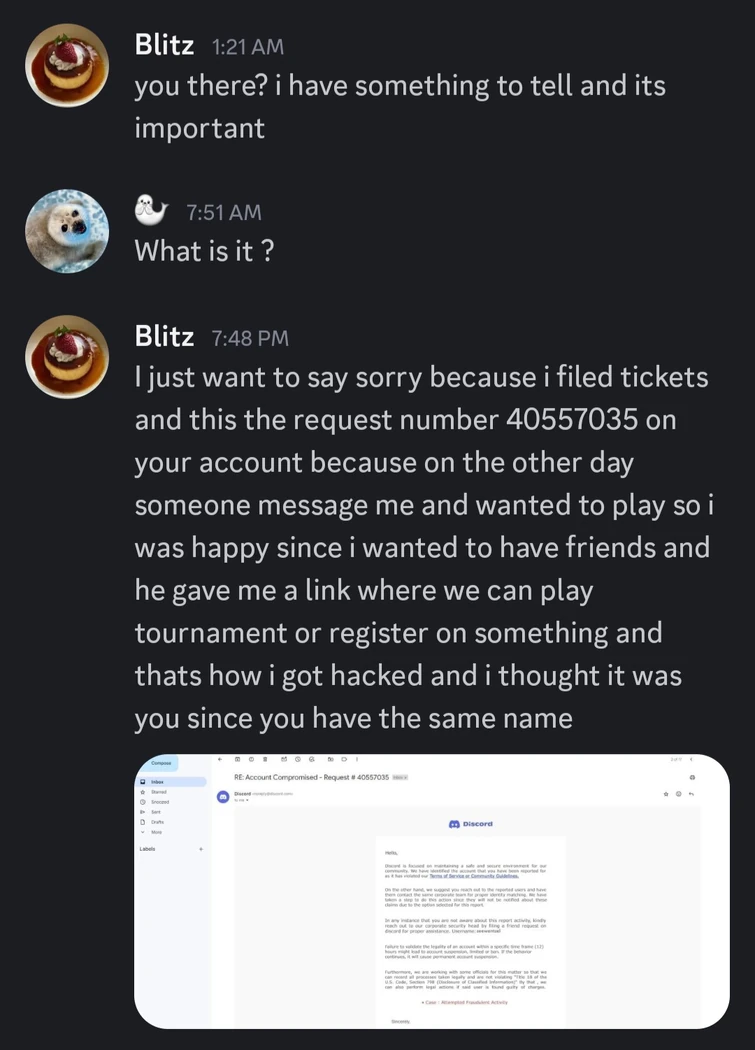Click Blitz's flan dessert avatar
The image size is (755, 1050).
(x=66, y=64)
